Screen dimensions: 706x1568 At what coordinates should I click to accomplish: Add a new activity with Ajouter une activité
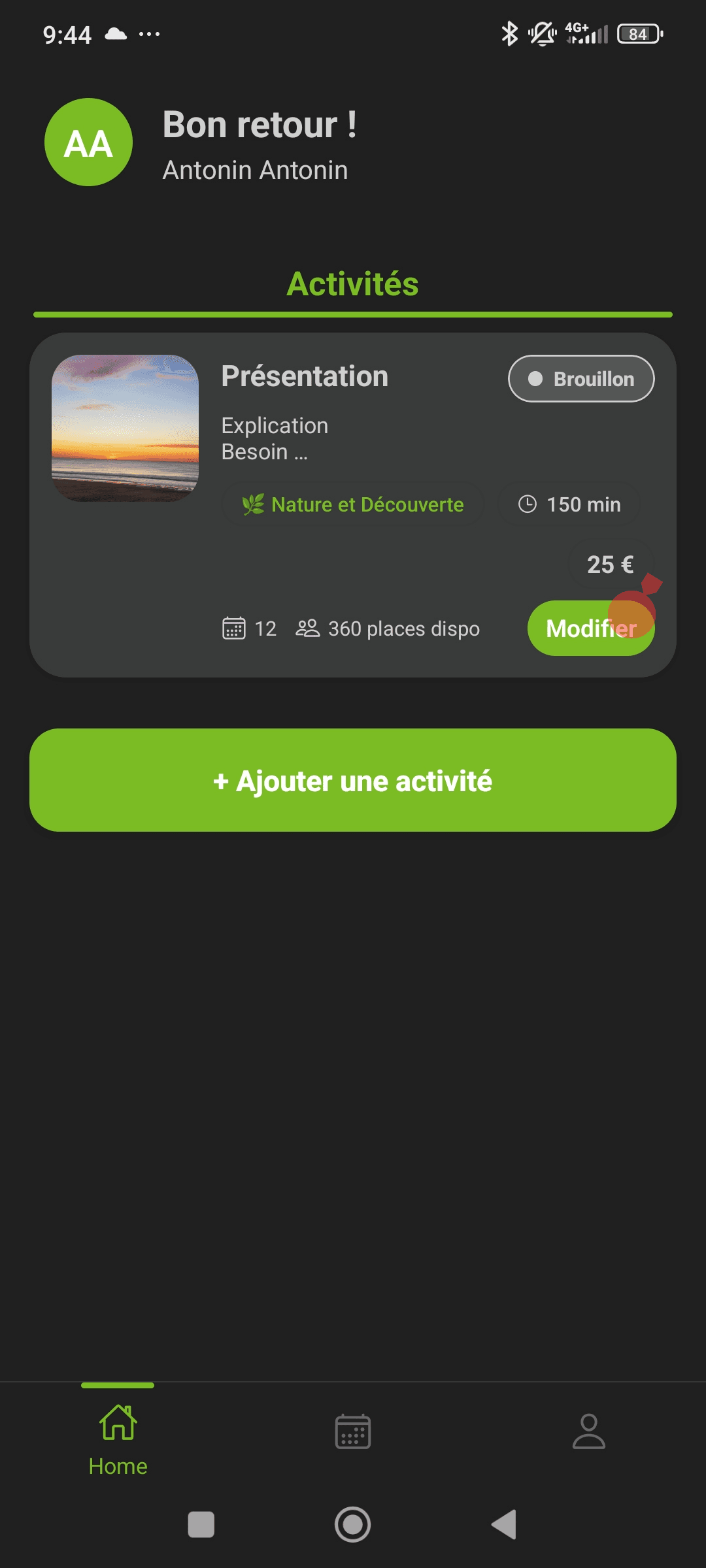353,780
